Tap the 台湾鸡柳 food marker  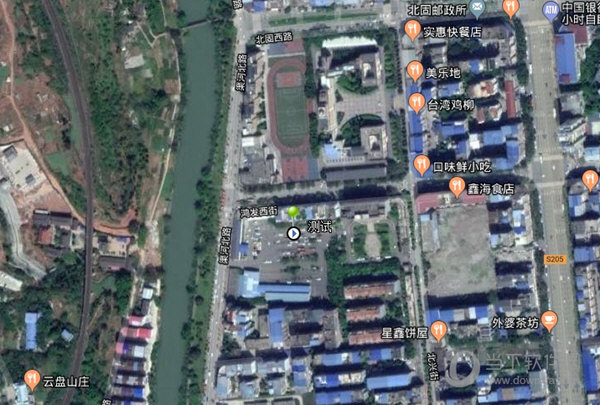coord(416,102)
